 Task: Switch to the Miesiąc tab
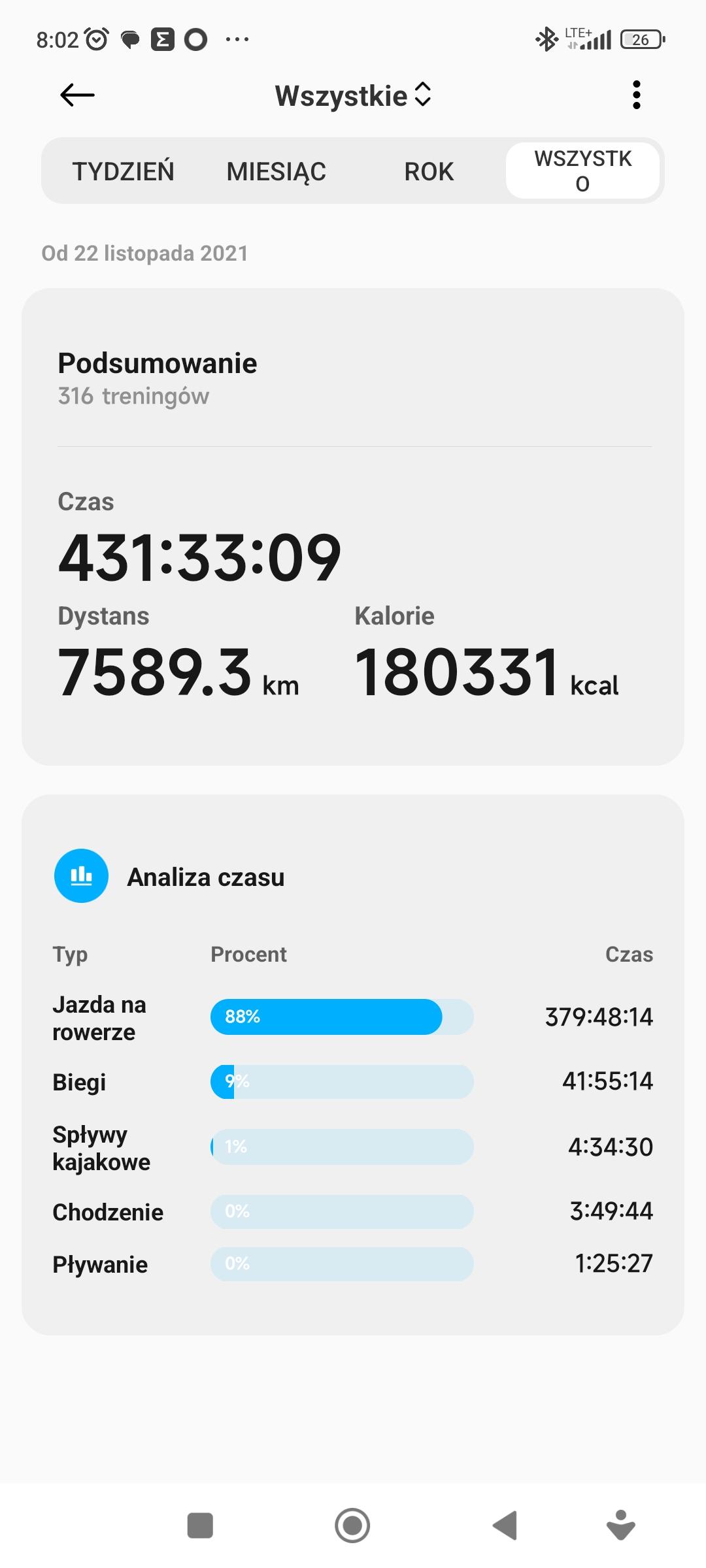276,171
